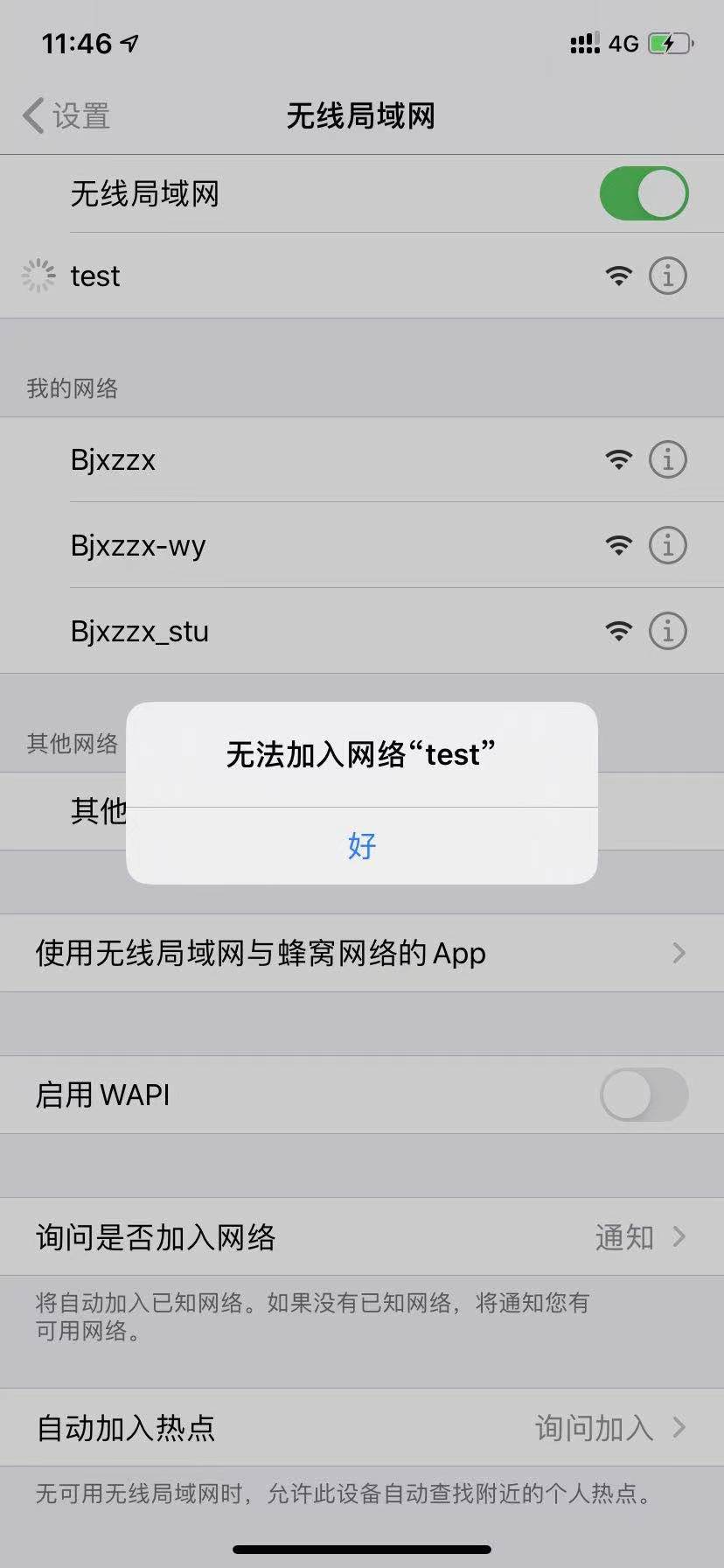Join the Bjxzzx-wy network
This screenshot has width=724, height=1568.
click(262, 545)
